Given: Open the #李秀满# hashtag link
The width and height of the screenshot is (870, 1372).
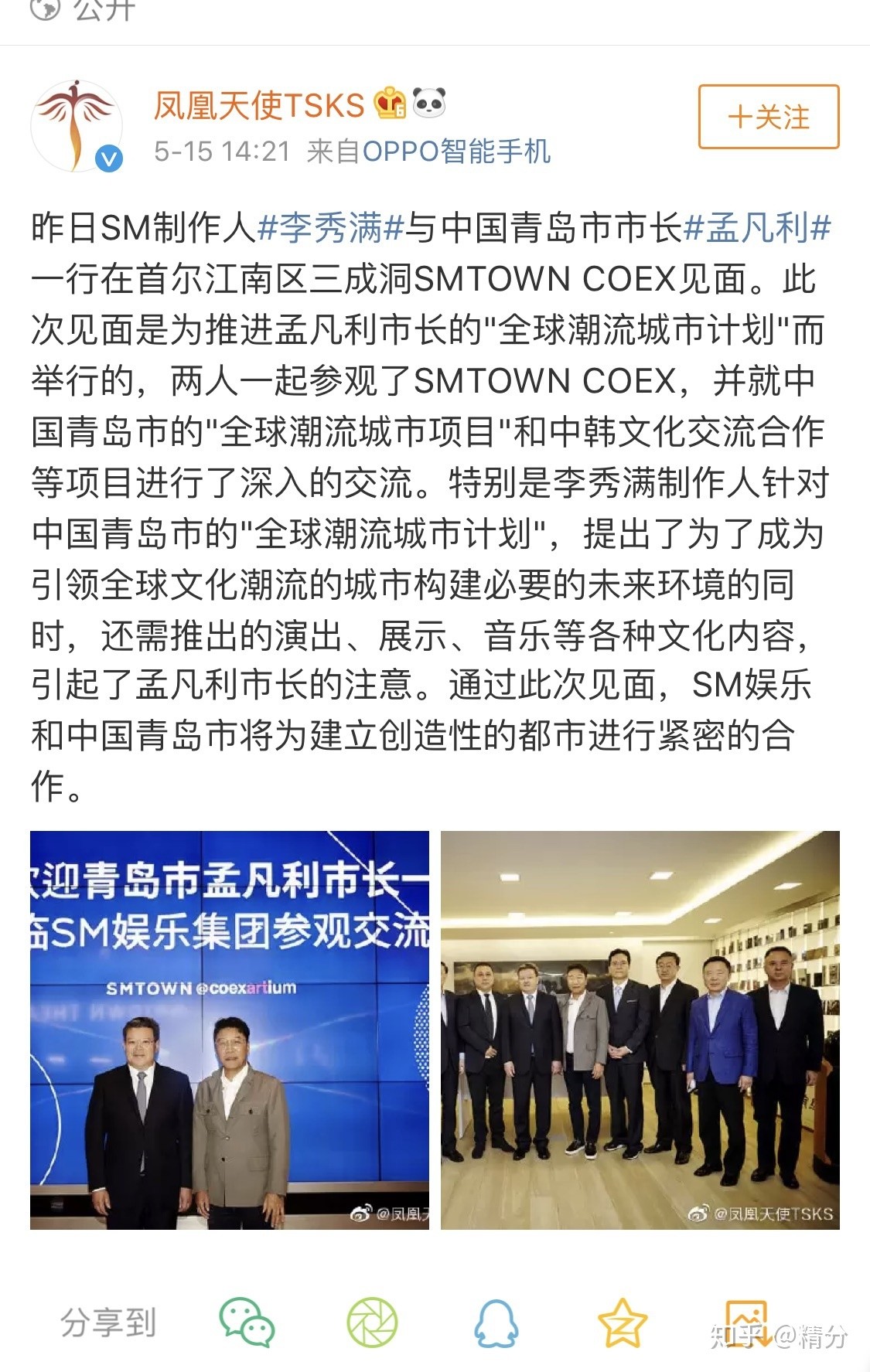Looking at the screenshot, I should click(x=331, y=228).
